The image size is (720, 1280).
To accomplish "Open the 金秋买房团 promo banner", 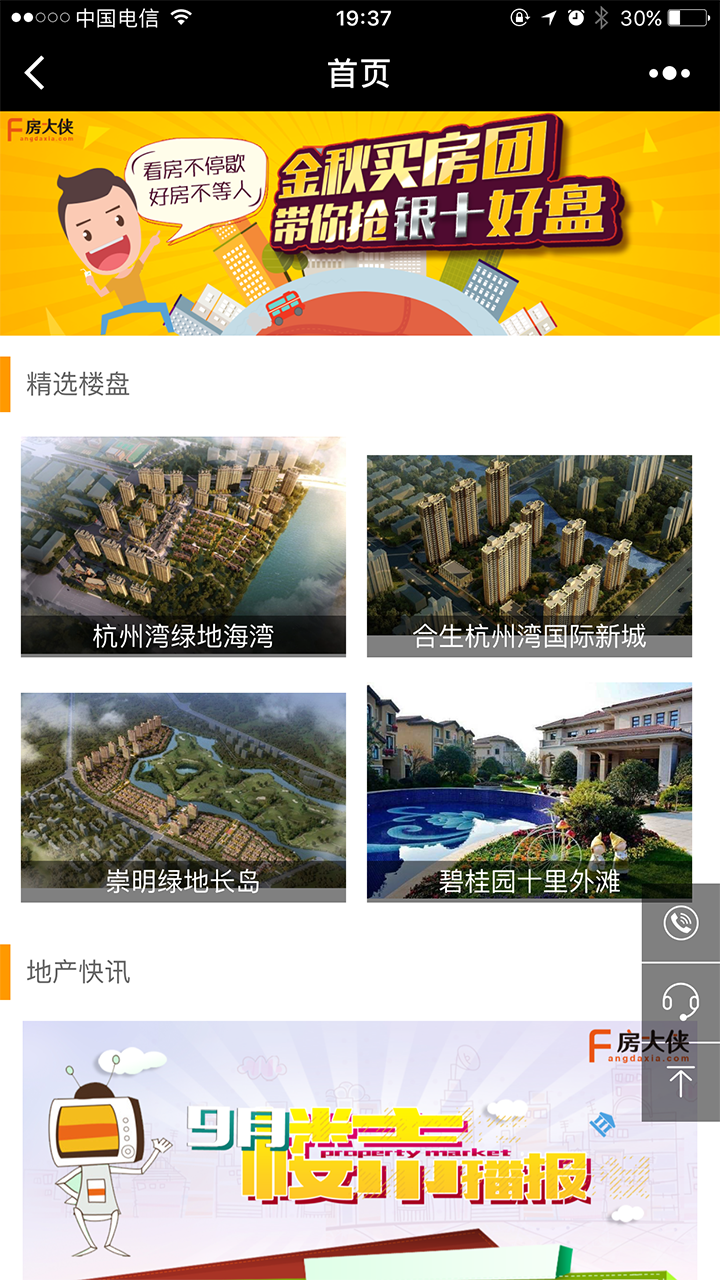I will (360, 223).
